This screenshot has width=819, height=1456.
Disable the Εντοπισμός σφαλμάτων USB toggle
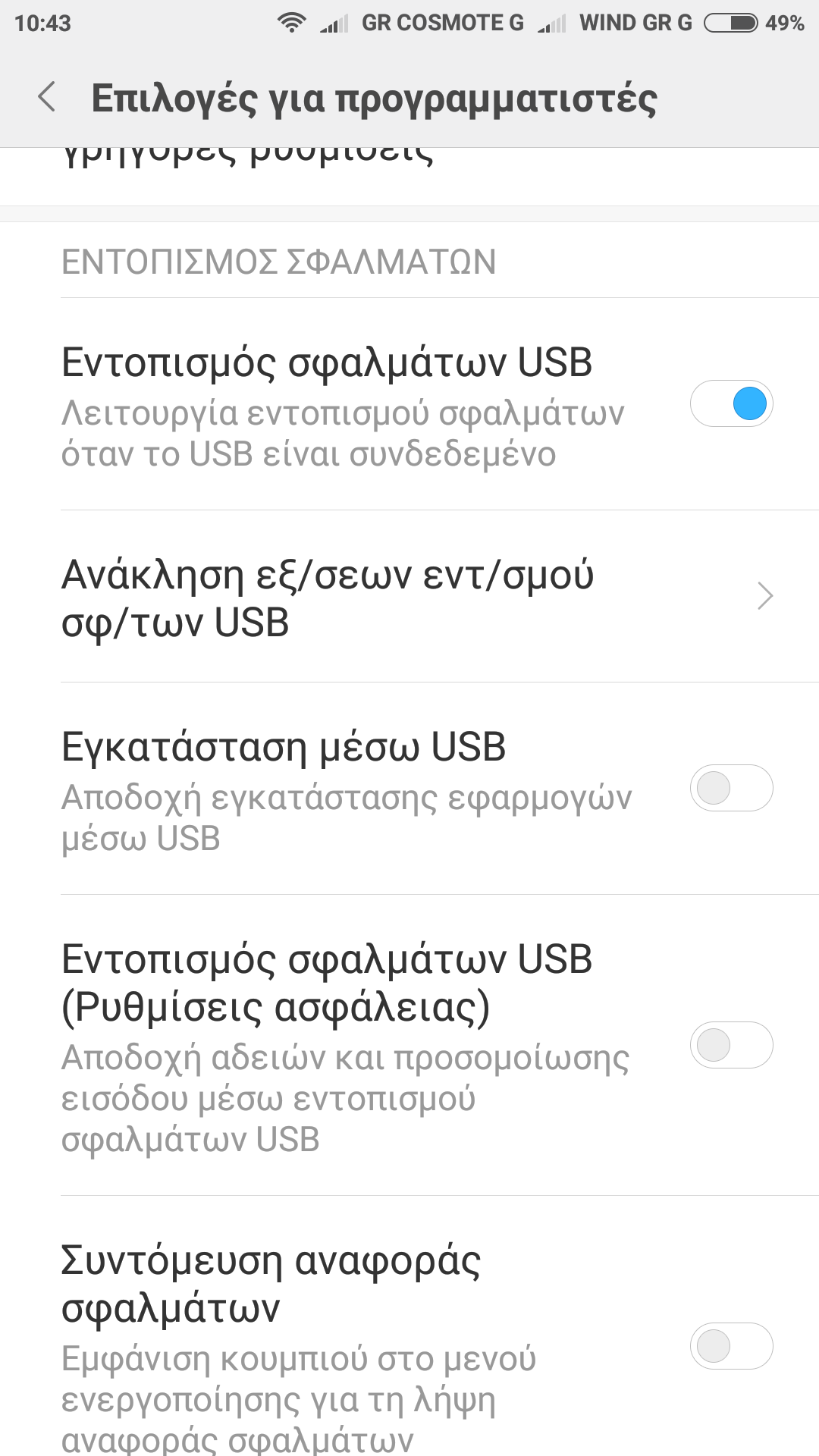(731, 403)
